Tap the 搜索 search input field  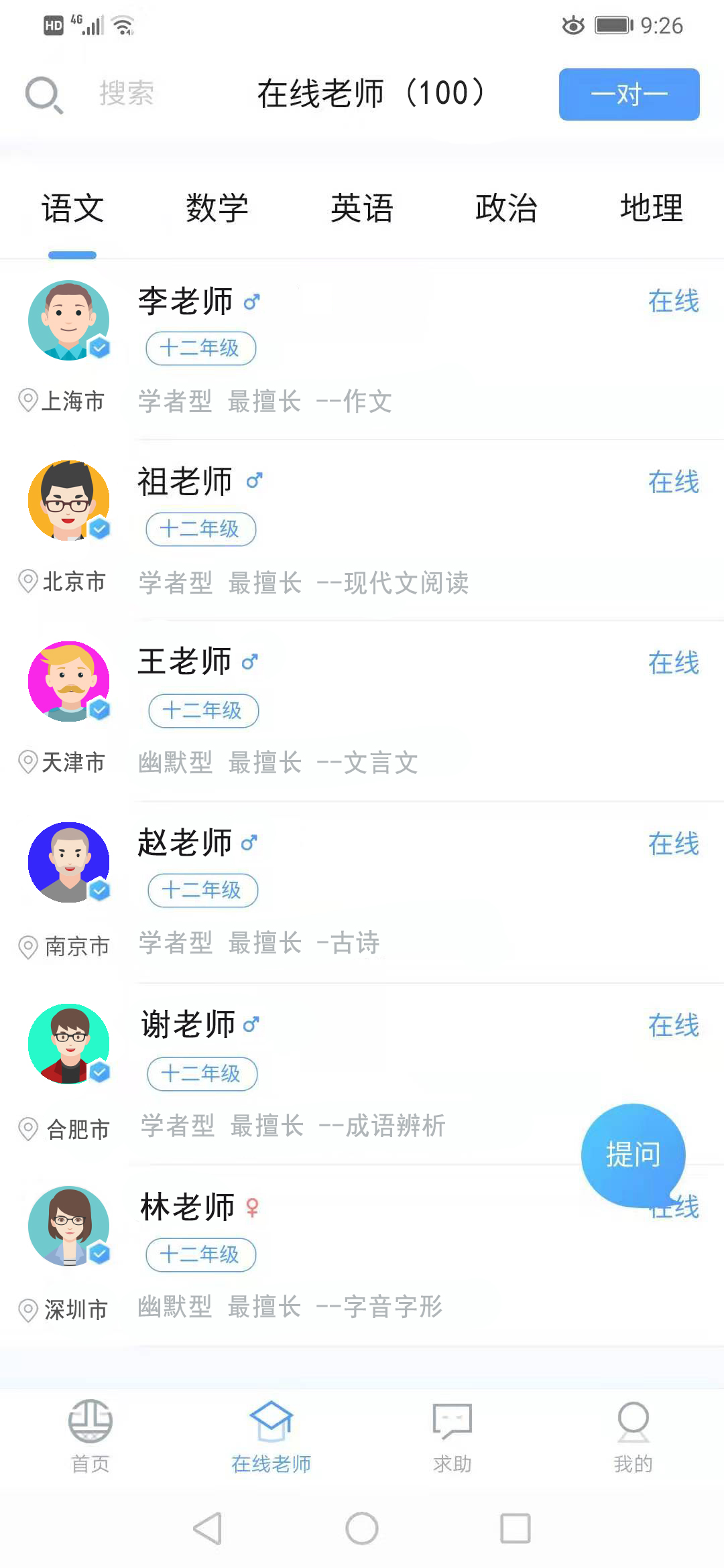[x=127, y=94]
